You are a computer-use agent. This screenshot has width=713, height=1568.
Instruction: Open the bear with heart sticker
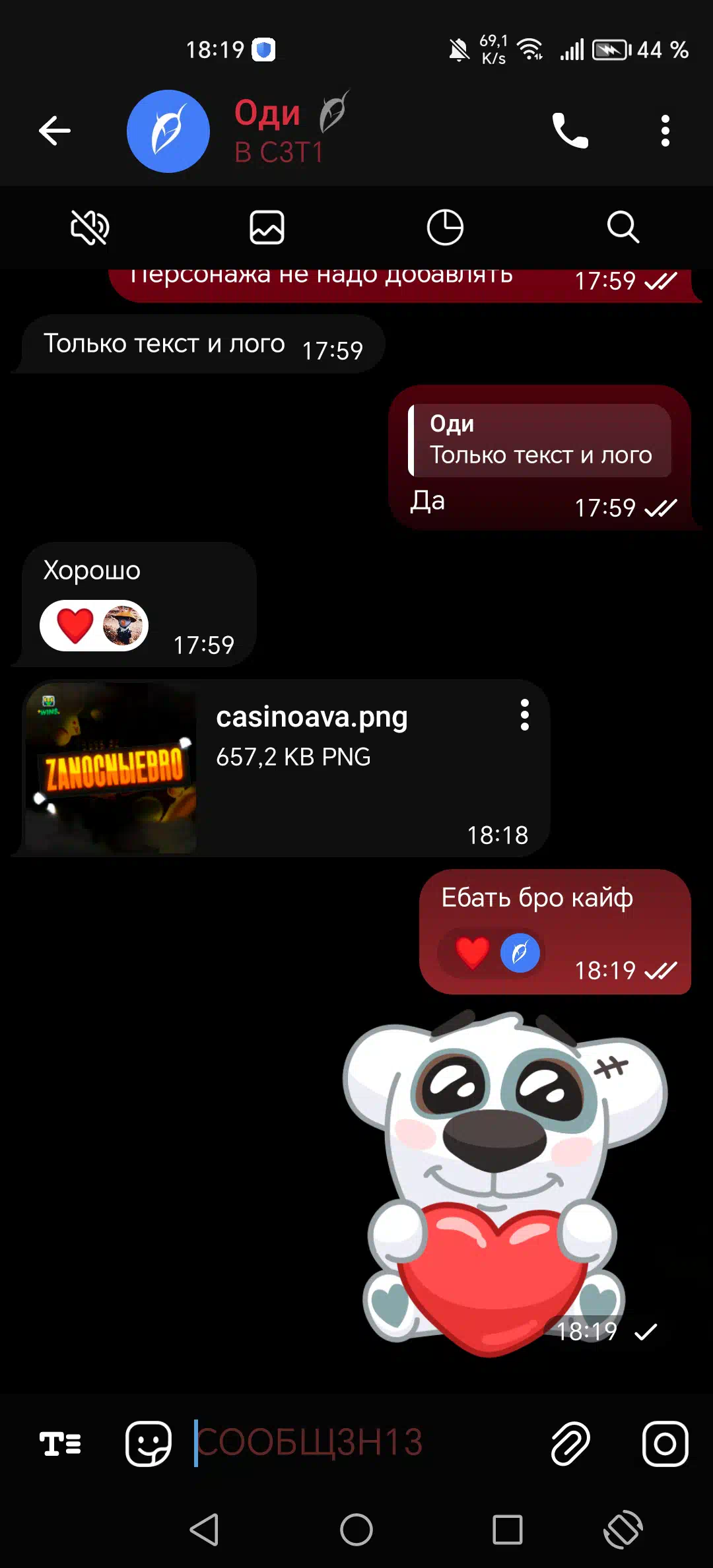(x=505, y=1181)
